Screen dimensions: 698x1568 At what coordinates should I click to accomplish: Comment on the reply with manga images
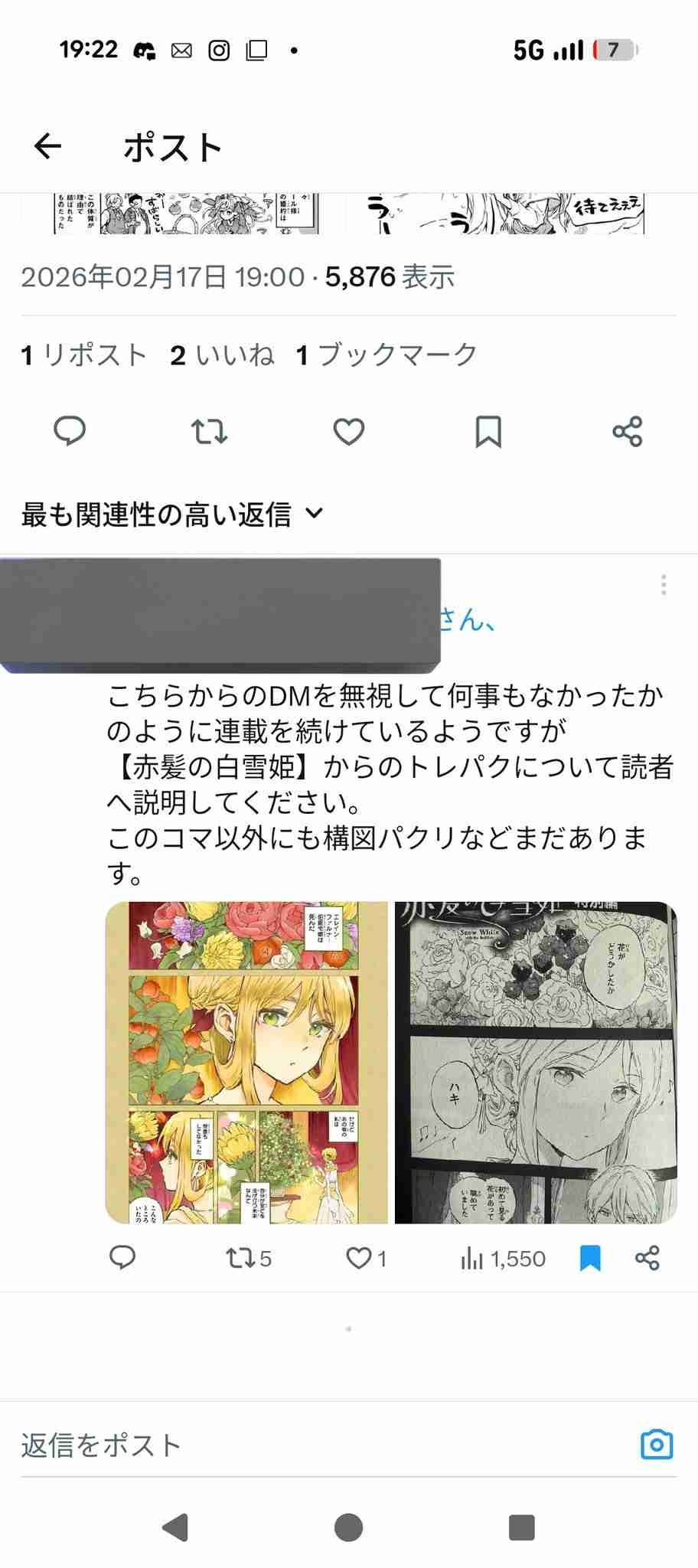(122, 1258)
